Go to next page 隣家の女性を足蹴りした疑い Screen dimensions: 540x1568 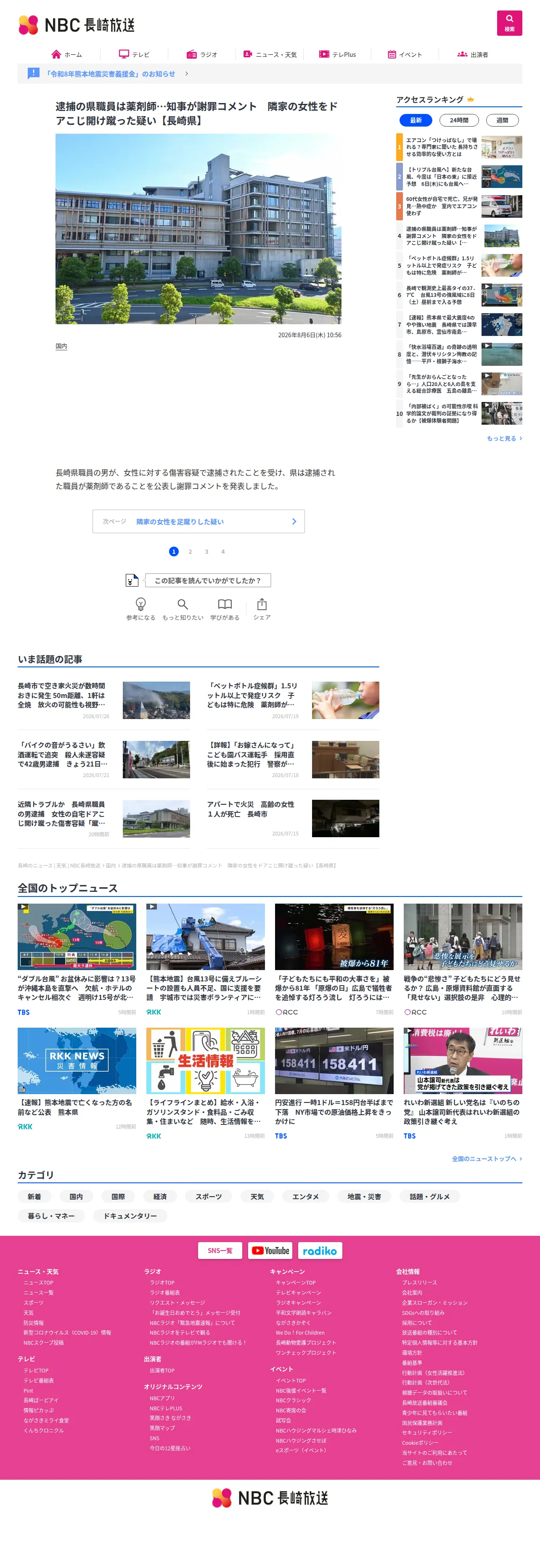[x=199, y=522]
